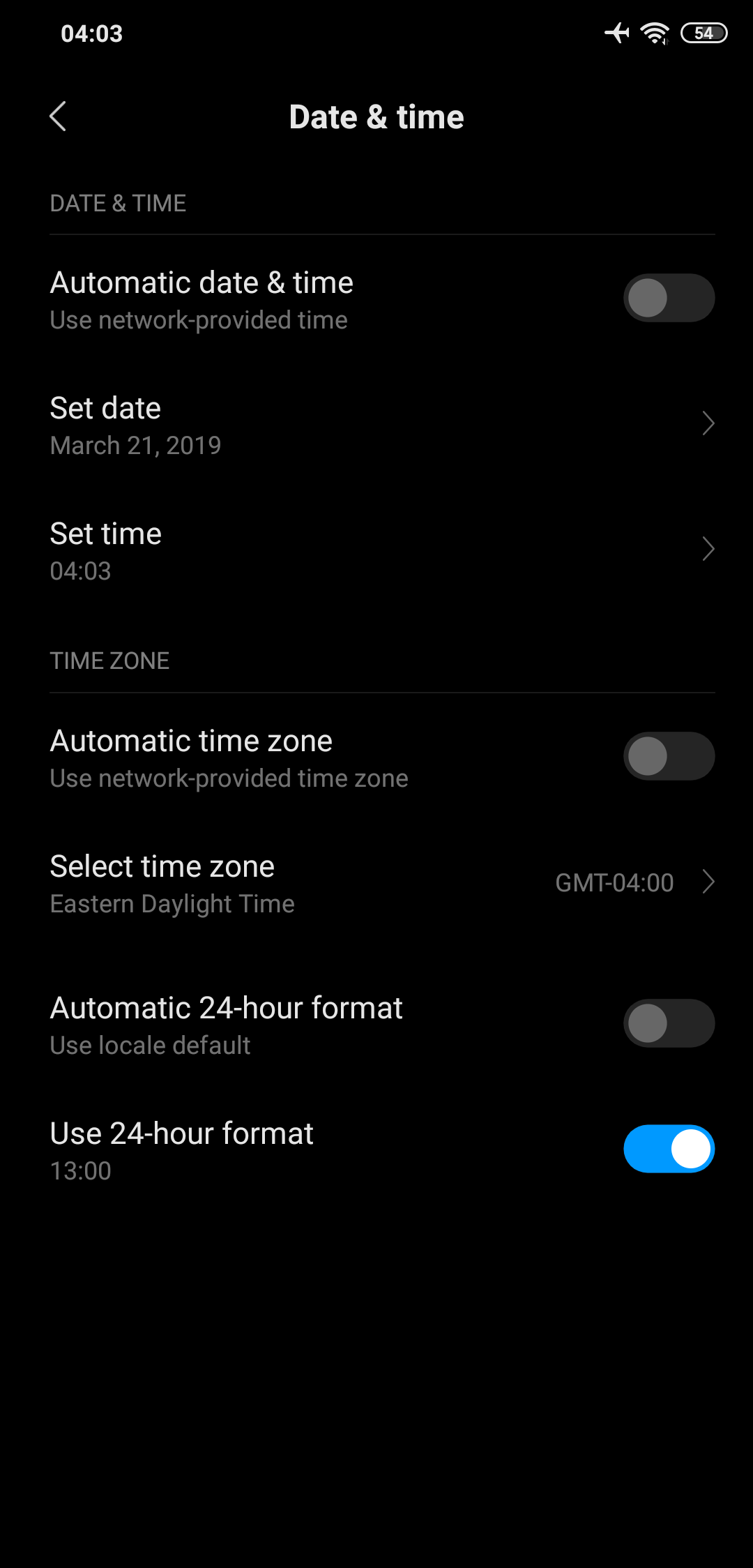Open Set time row
Viewport: 753px width, 1568px height.
[376, 550]
